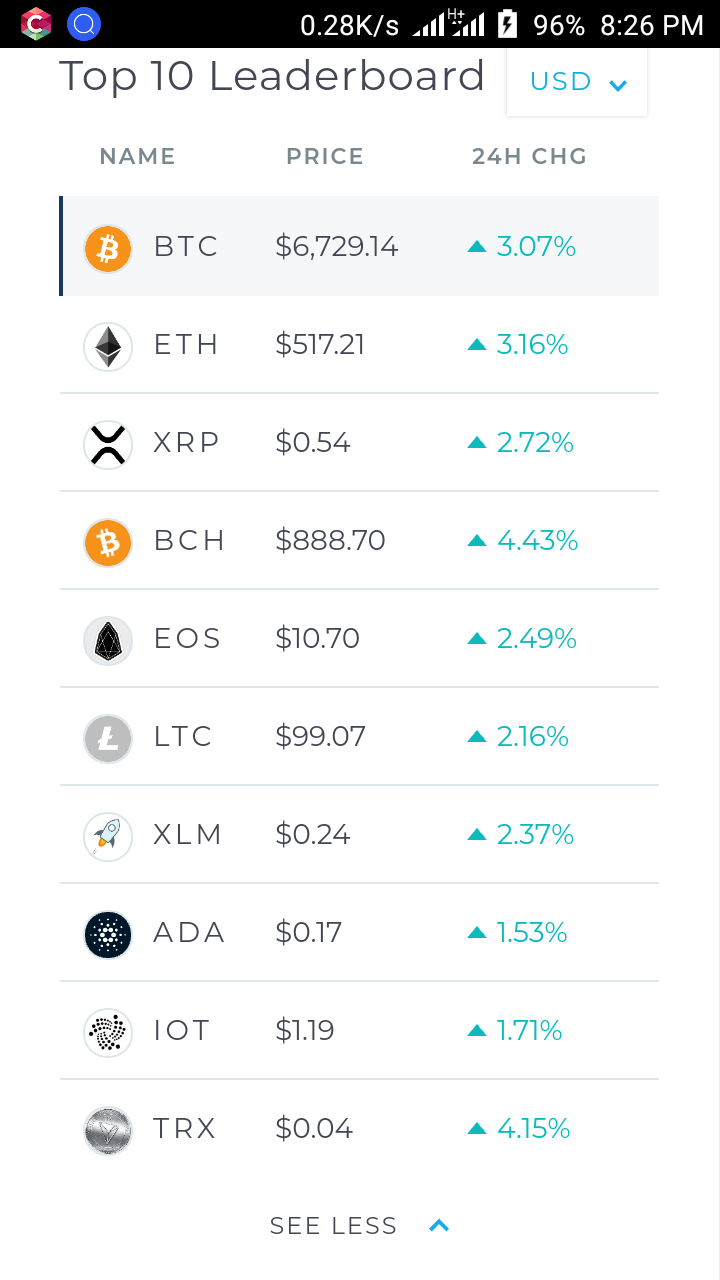This screenshot has height=1280, width=720.
Task: Open the USD currency dropdown
Action: pyautogui.click(x=577, y=82)
